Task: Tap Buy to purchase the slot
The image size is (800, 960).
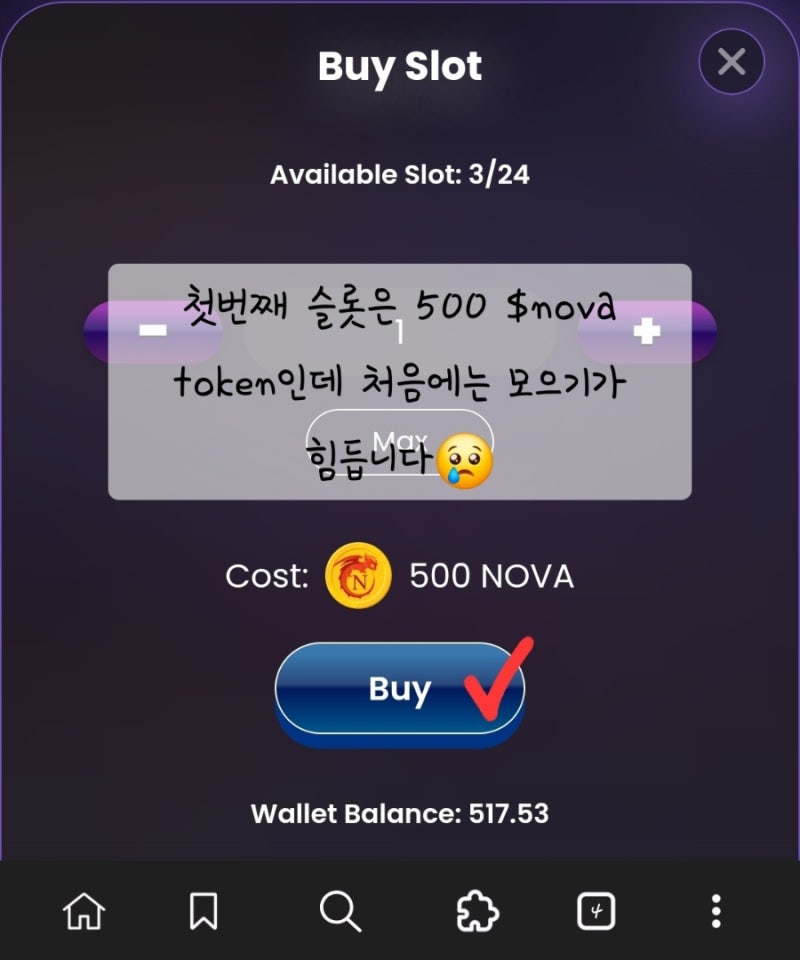Action: click(399, 689)
